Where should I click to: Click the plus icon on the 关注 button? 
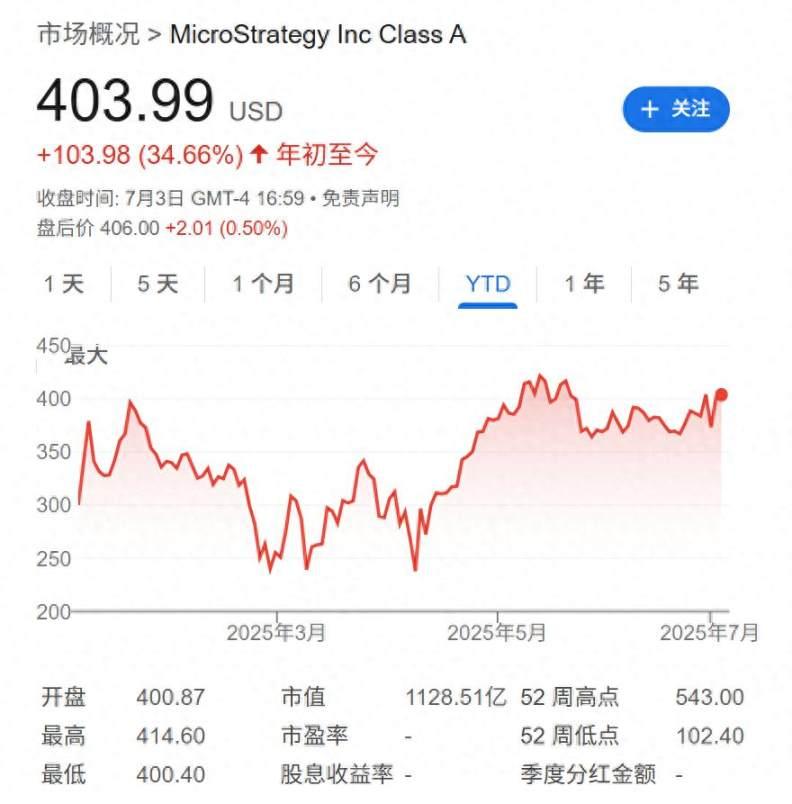(x=648, y=110)
